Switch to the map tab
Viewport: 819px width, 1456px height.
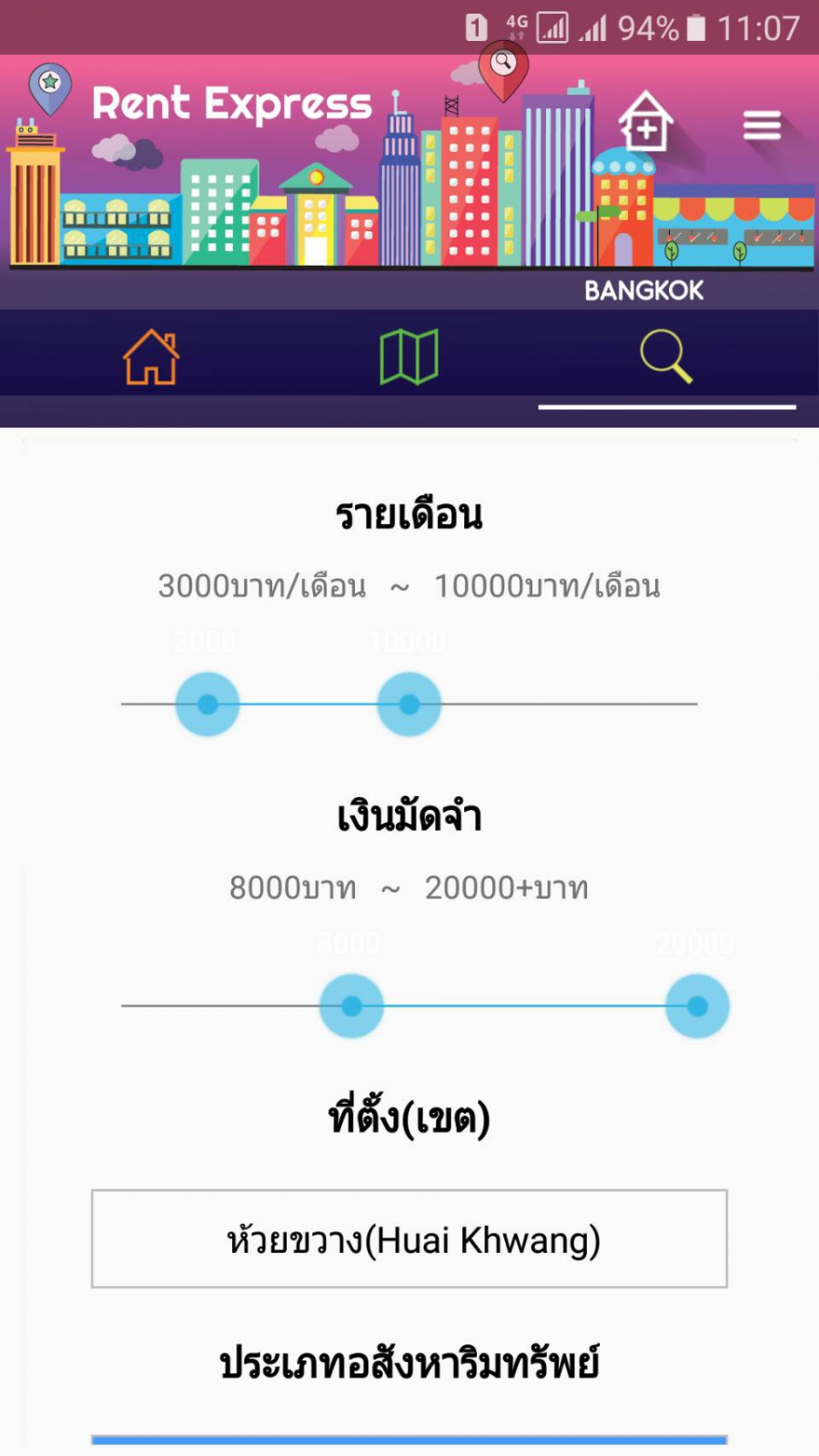[x=409, y=357]
